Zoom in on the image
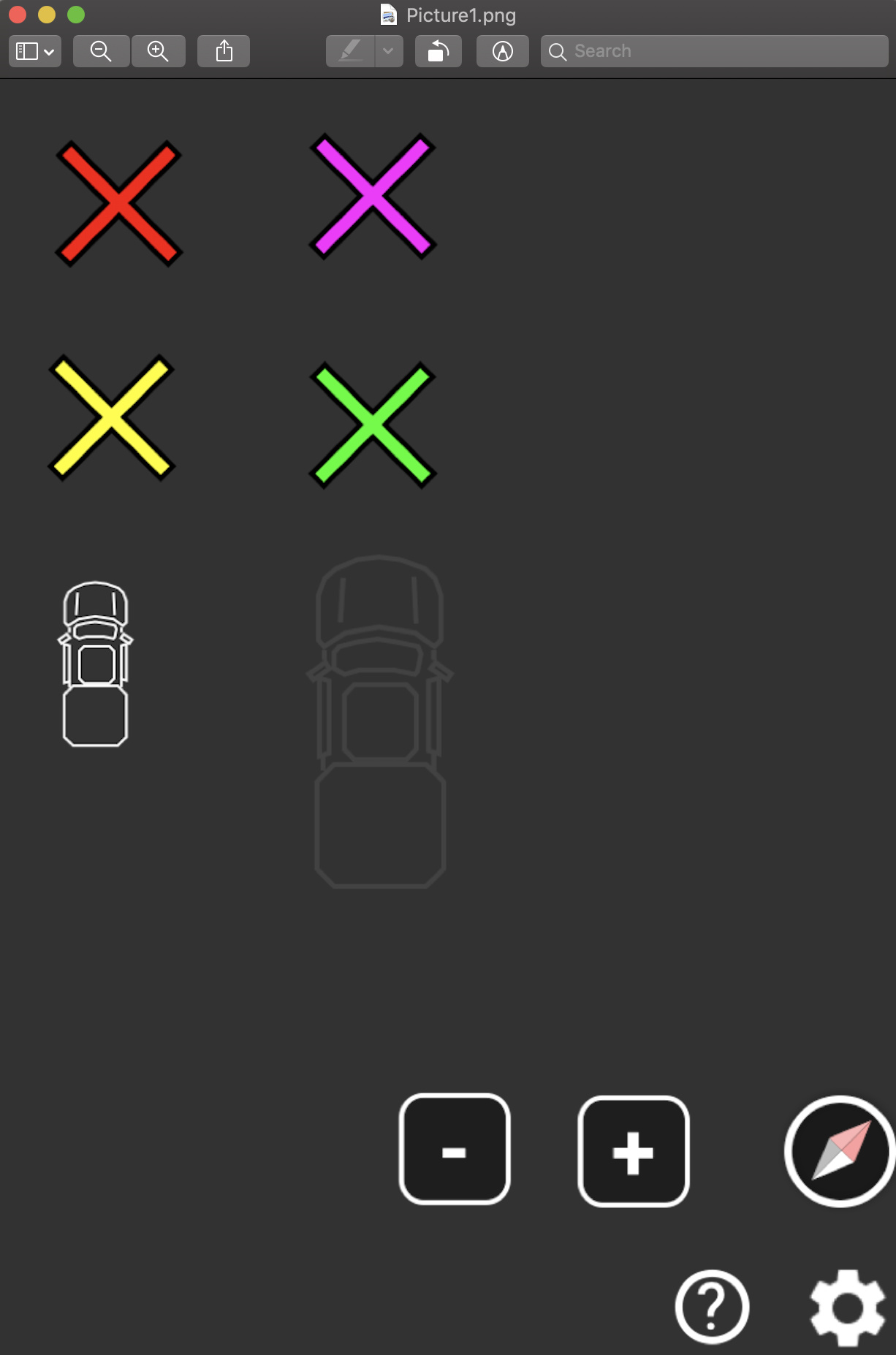 click(158, 51)
